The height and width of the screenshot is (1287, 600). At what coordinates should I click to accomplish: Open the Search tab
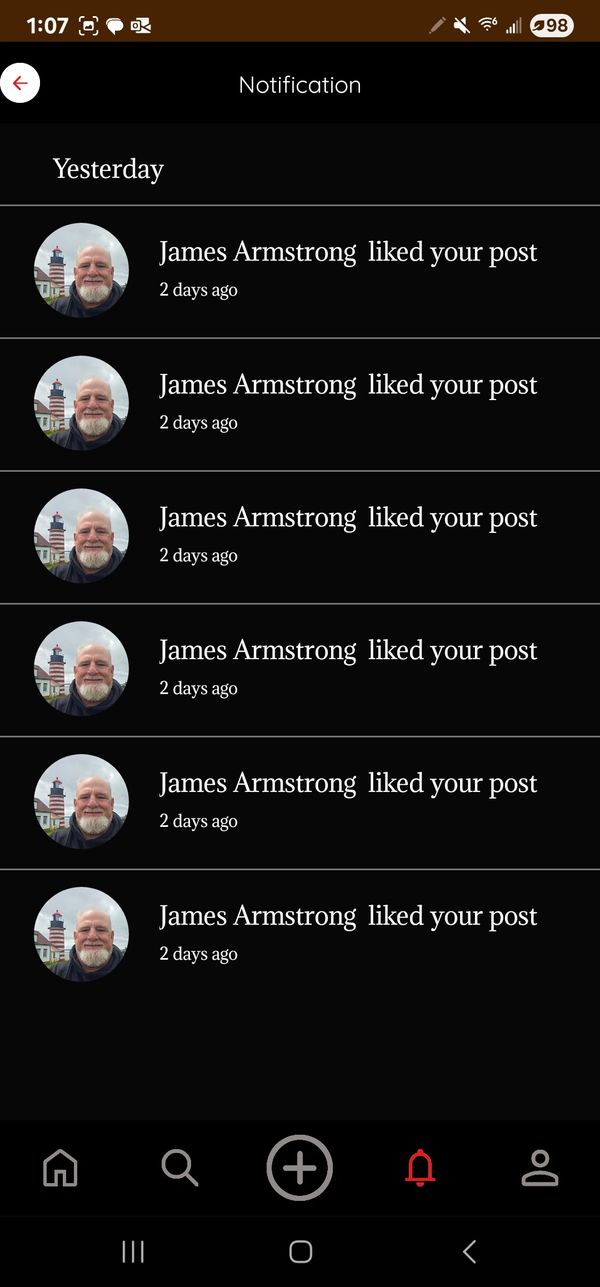180,1168
